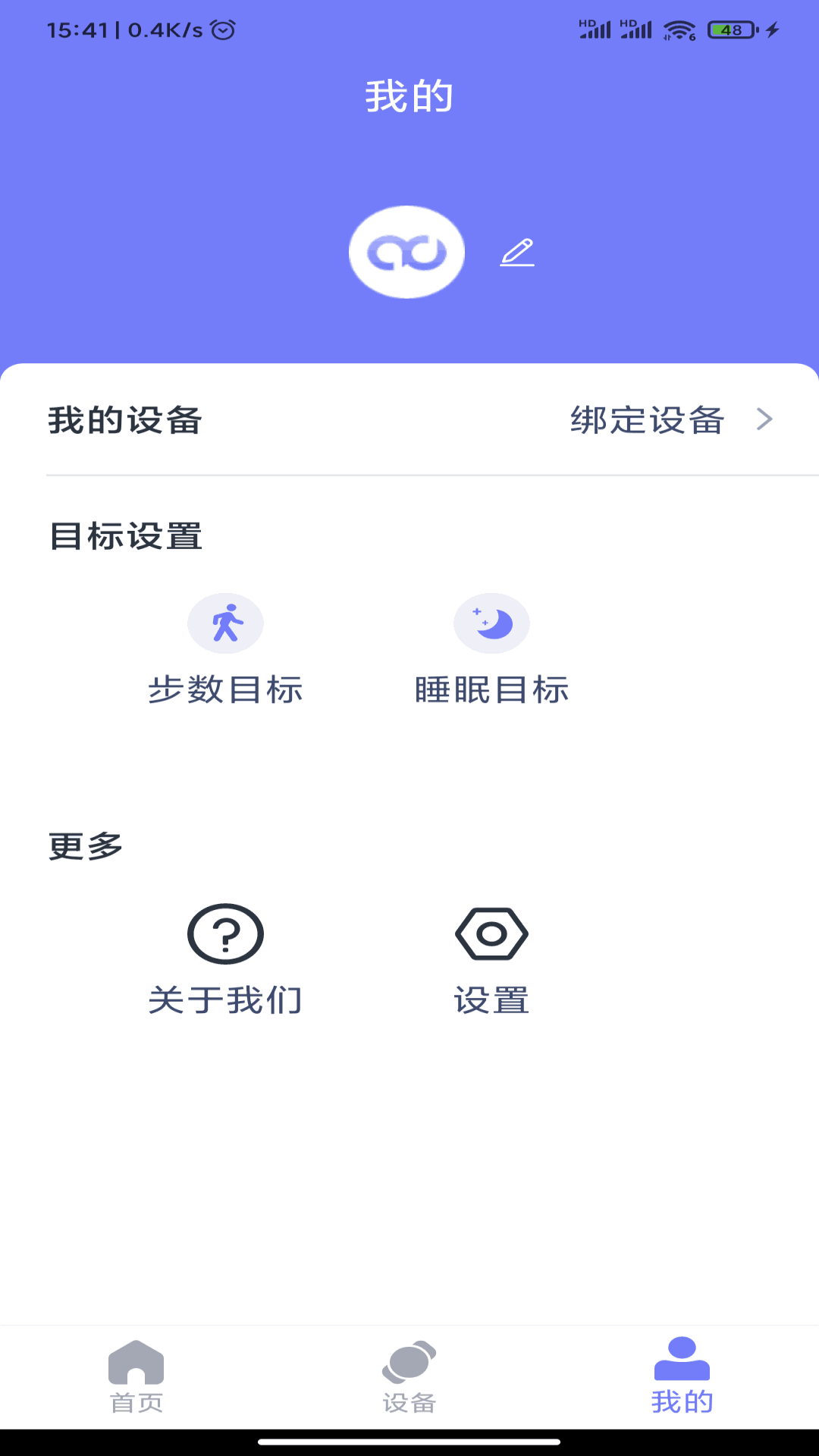819x1456 pixels.
Task: Switch to the 设备 tab
Action: point(409,1403)
